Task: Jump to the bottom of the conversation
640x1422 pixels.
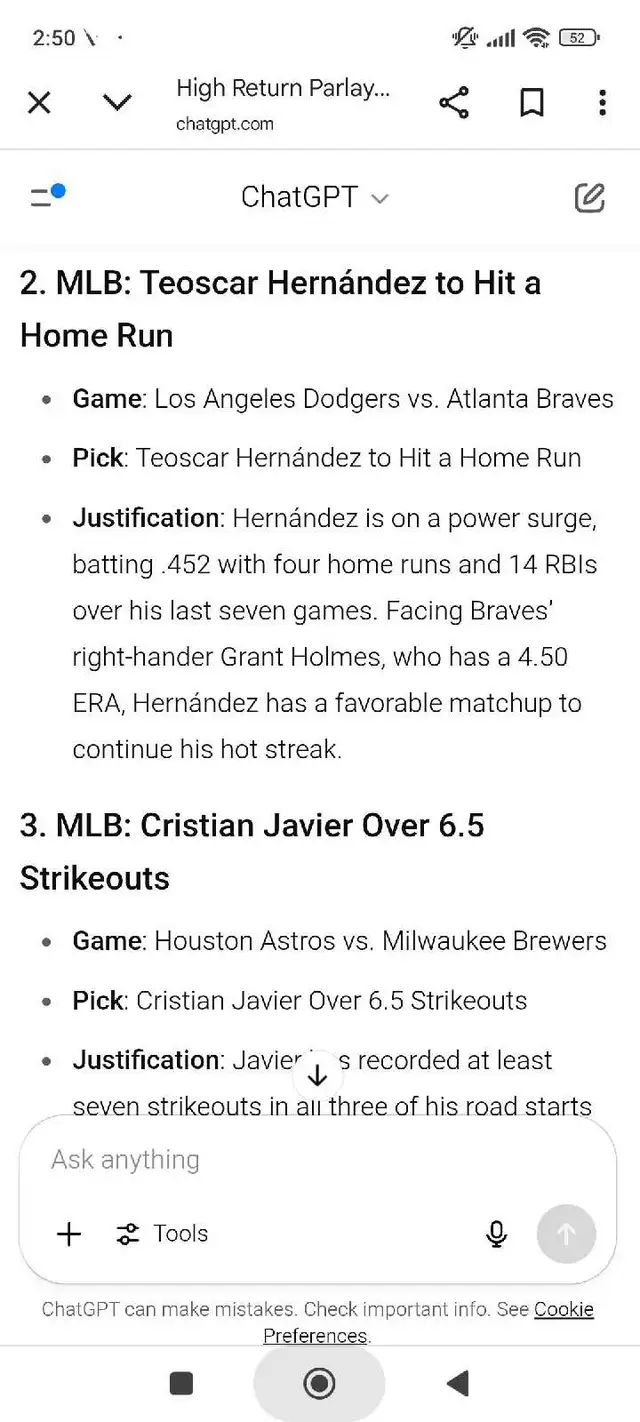Action: [x=317, y=1076]
